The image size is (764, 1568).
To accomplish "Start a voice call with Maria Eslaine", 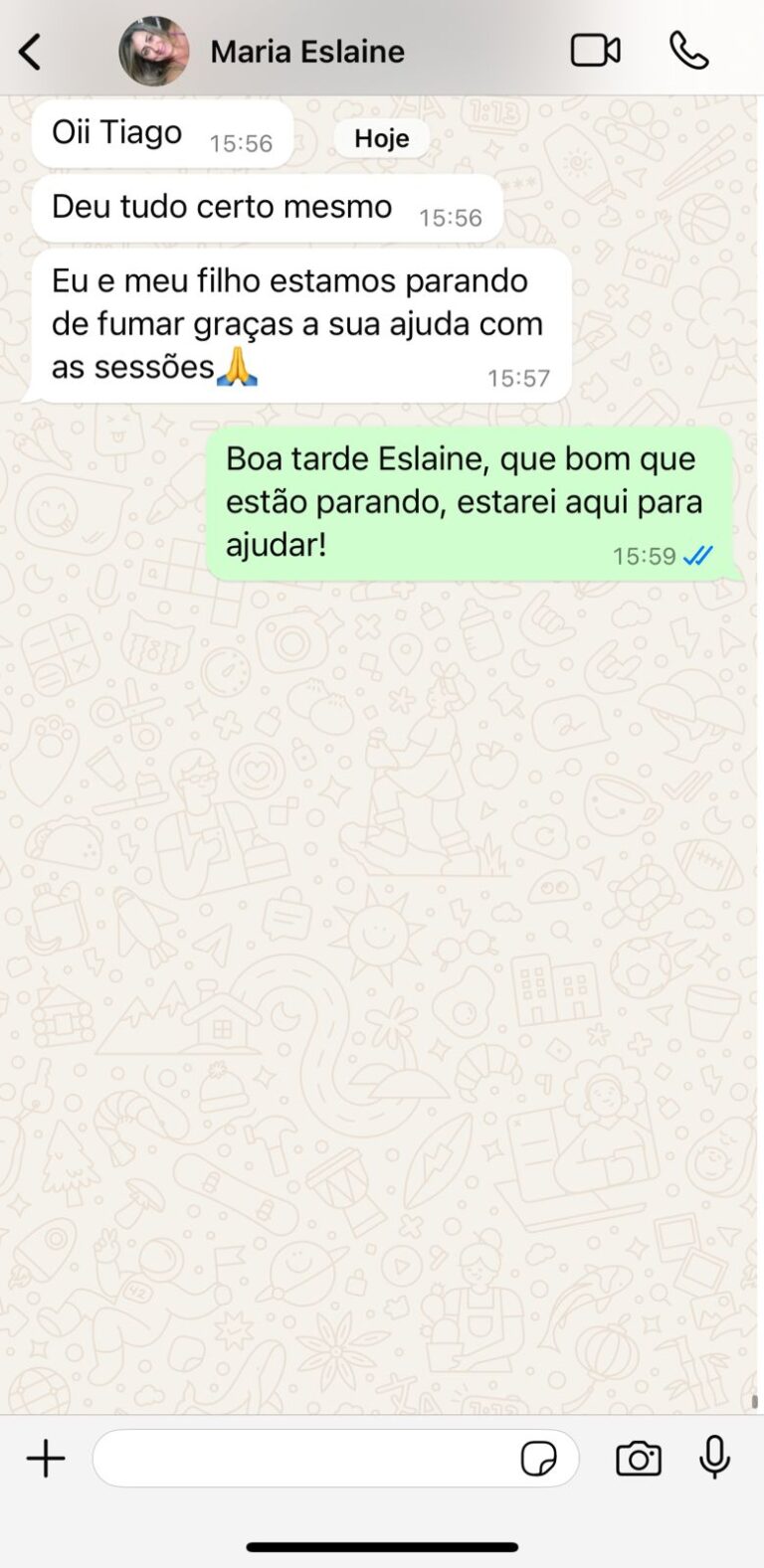I will coord(688,51).
